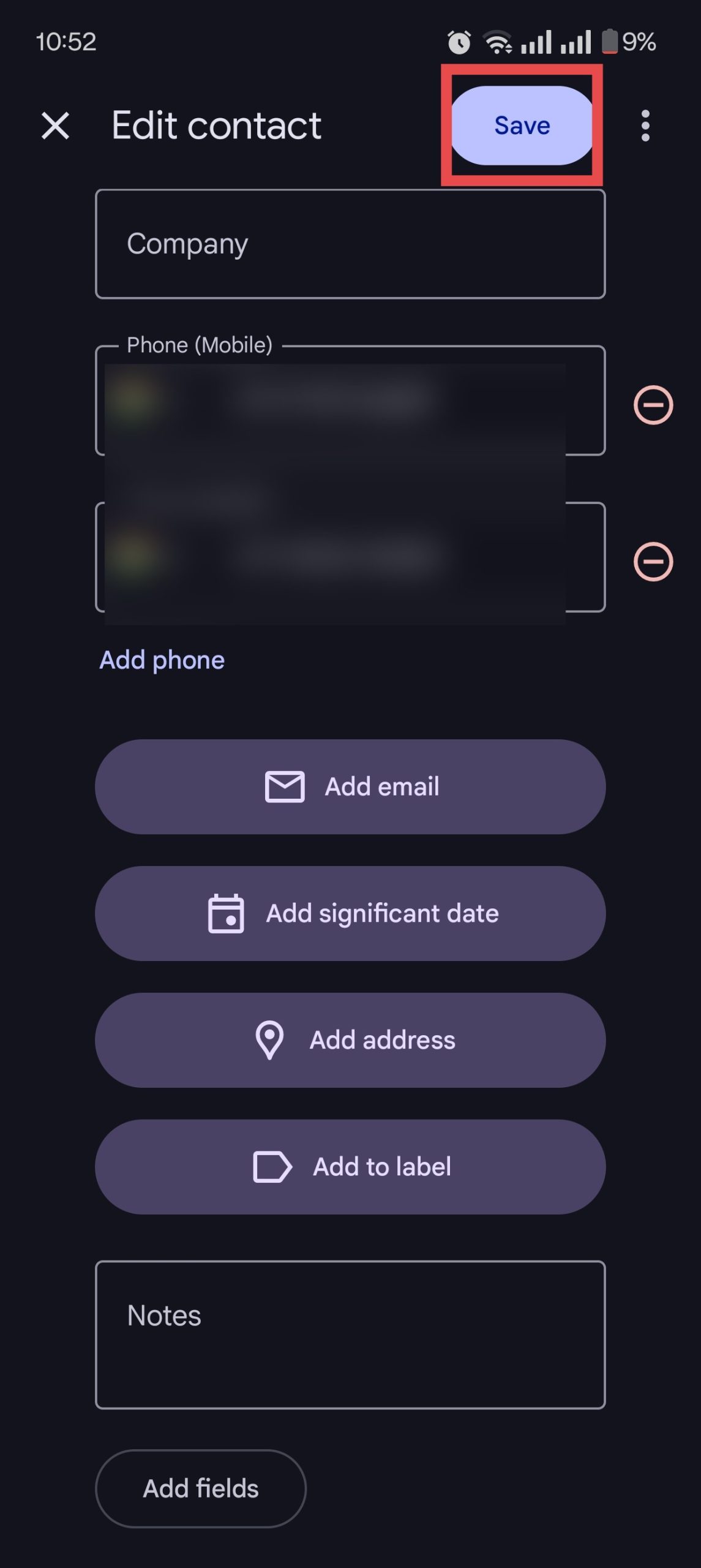Add an email to this contact
Image resolution: width=701 pixels, height=1568 pixels.
(x=350, y=786)
